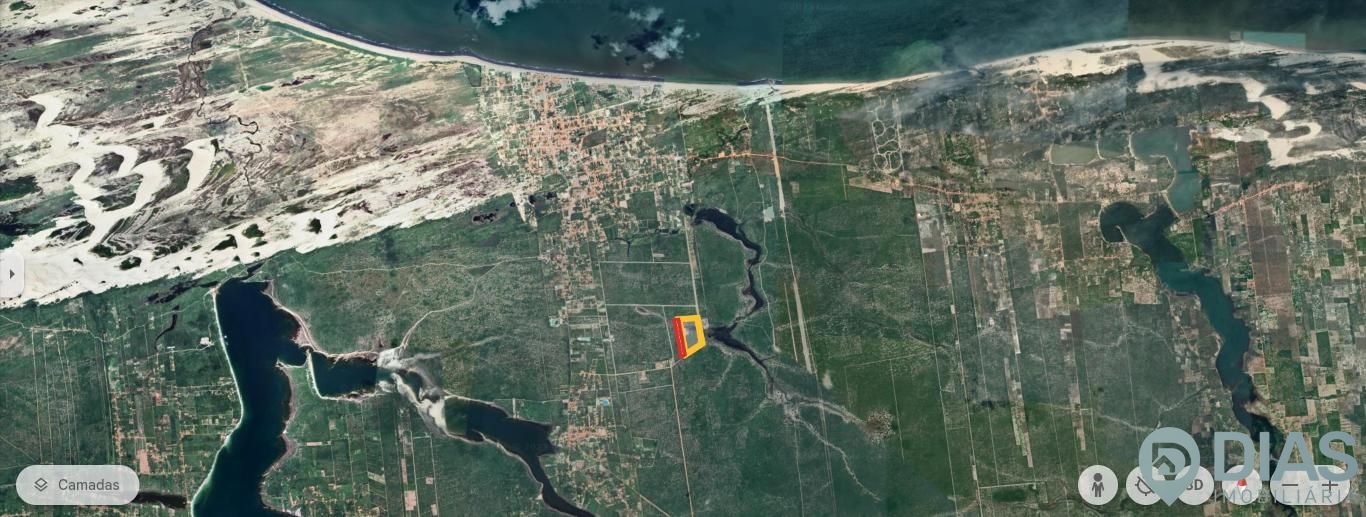This screenshot has width=1366, height=517.
Task: Rotate the map view
Action: click(x=1144, y=486)
